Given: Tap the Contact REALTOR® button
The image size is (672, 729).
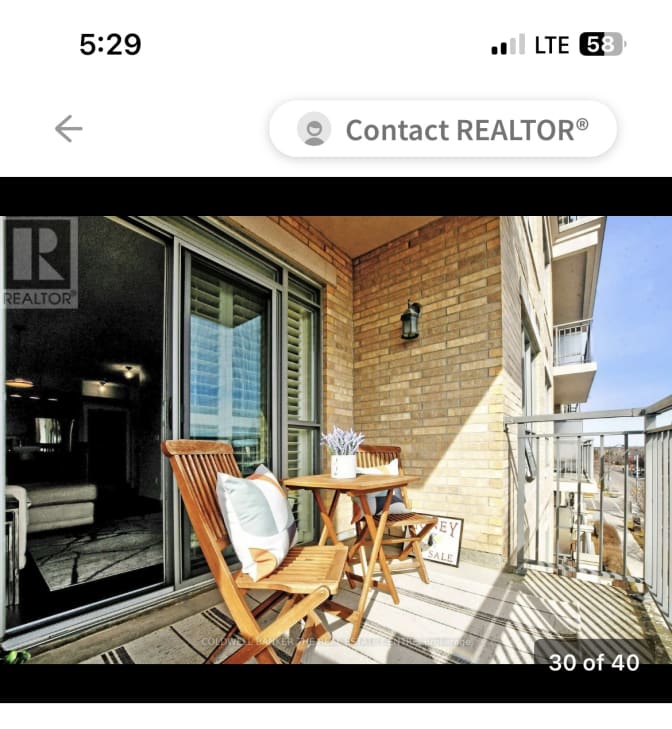Looking at the screenshot, I should (443, 129).
